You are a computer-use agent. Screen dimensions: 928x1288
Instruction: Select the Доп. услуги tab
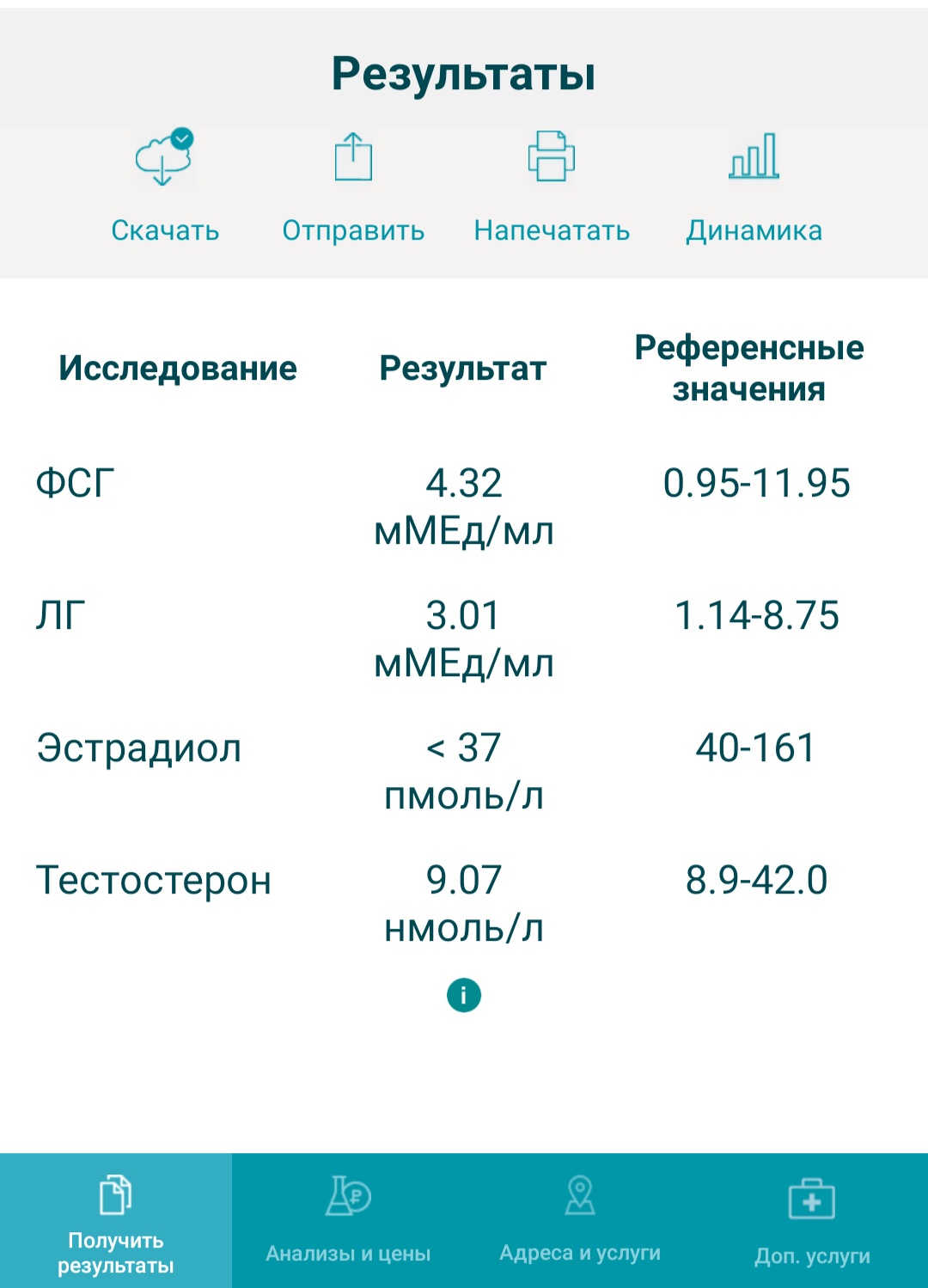click(812, 1221)
